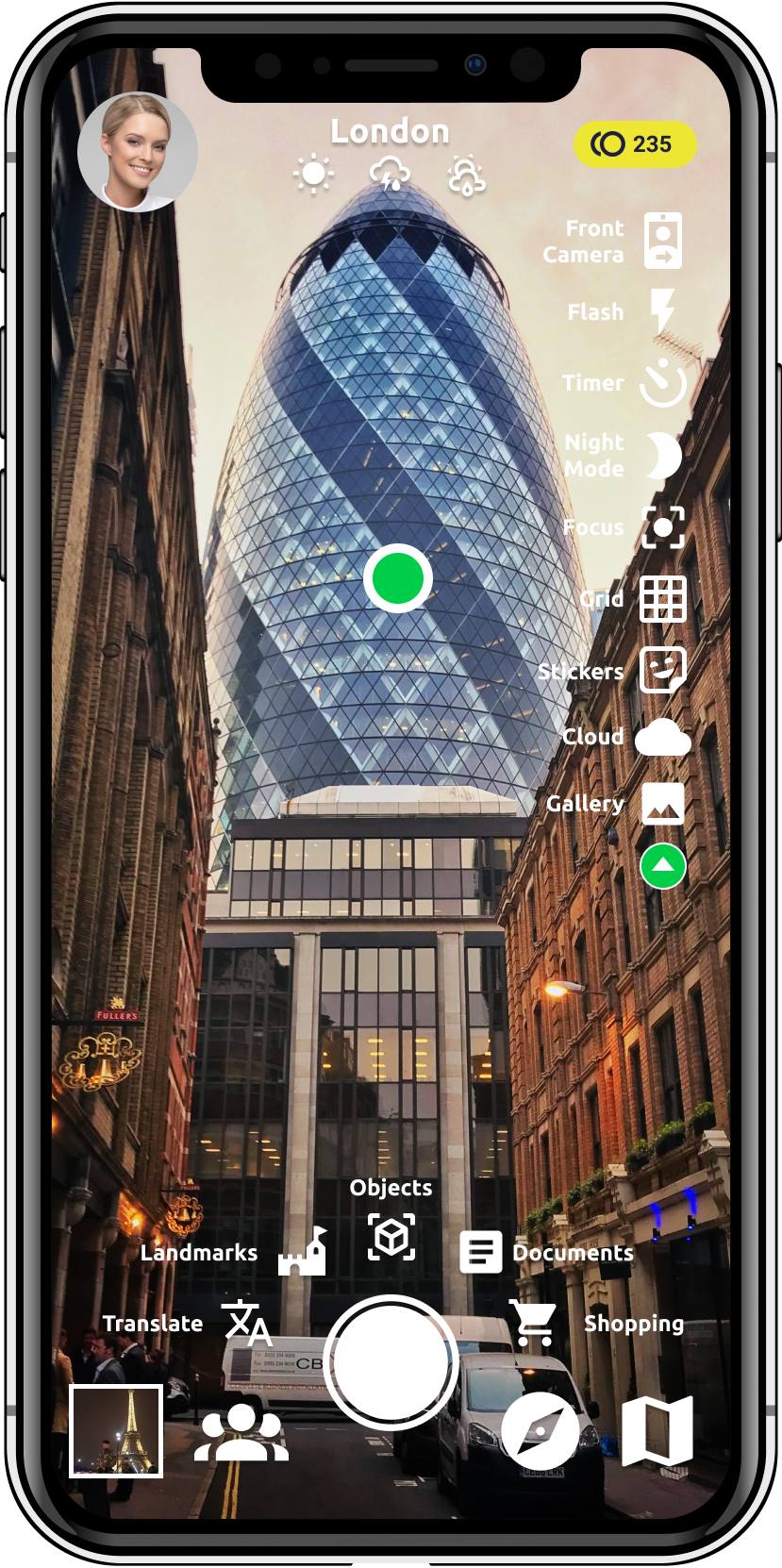Open the compass icon
The height and width of the screenshot is (1568, 782).
[541, 1432]
